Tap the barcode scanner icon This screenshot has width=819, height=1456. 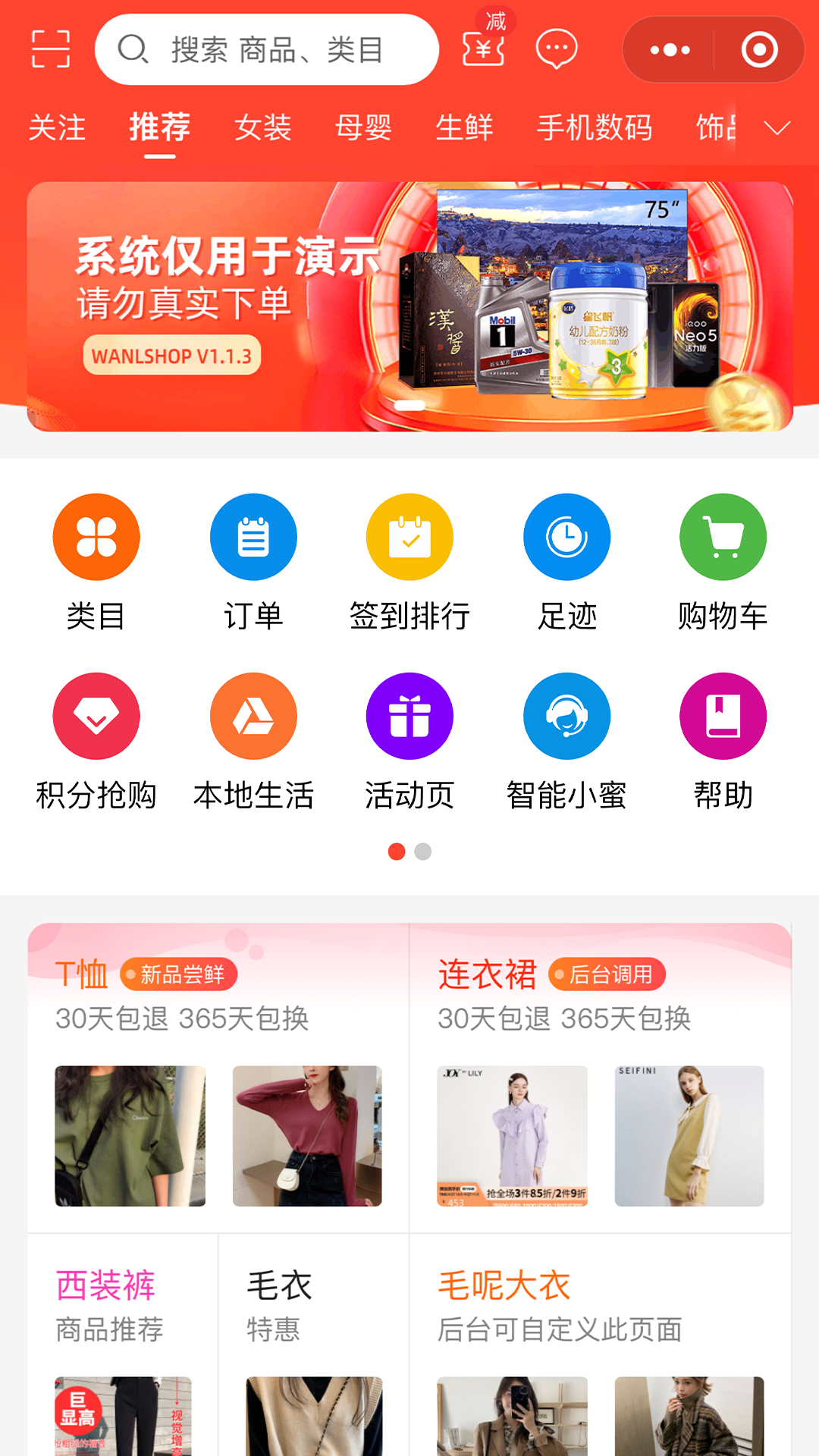coord(51,49)
